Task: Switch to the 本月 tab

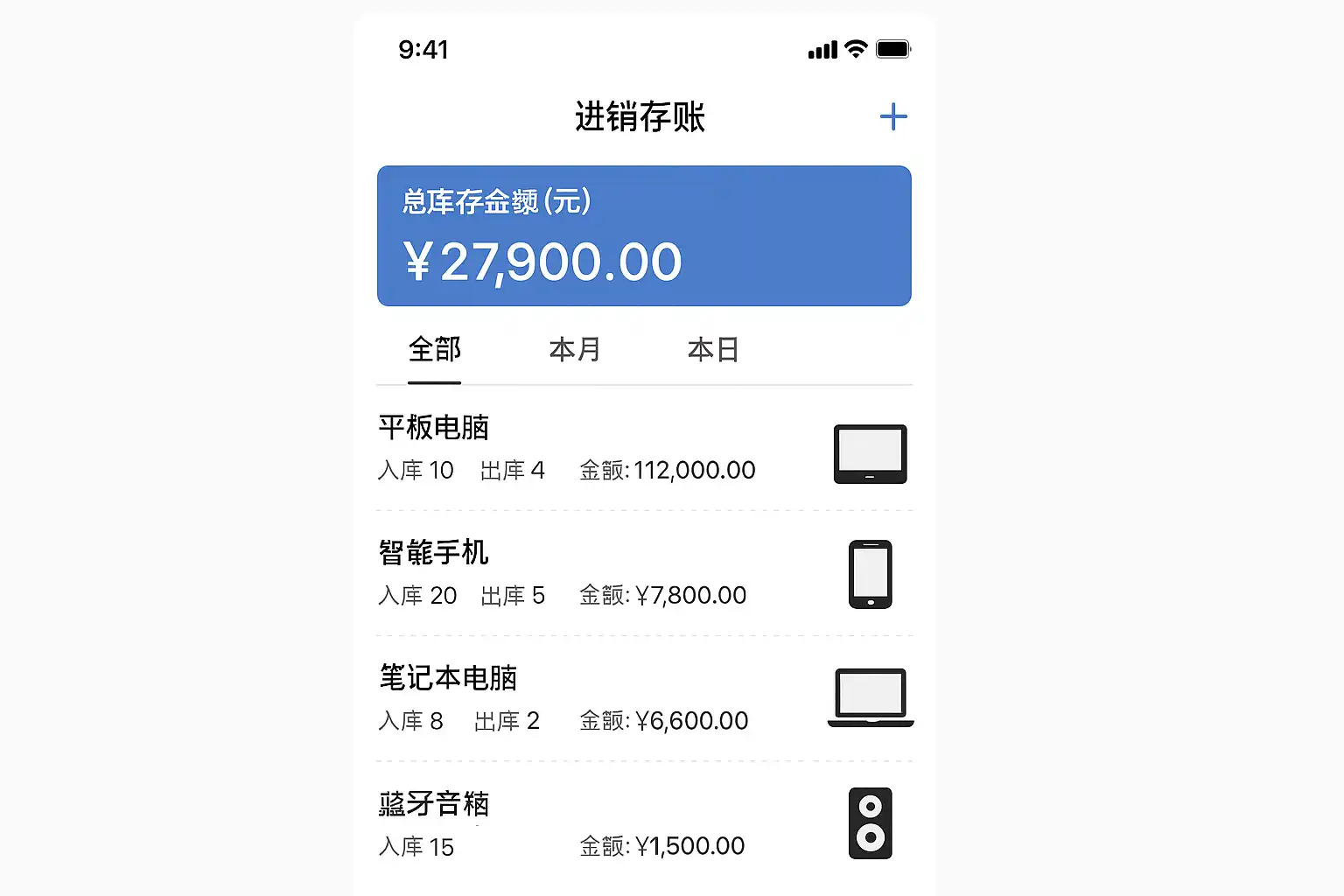Action: pyautogui.click(x=575, y=350)
